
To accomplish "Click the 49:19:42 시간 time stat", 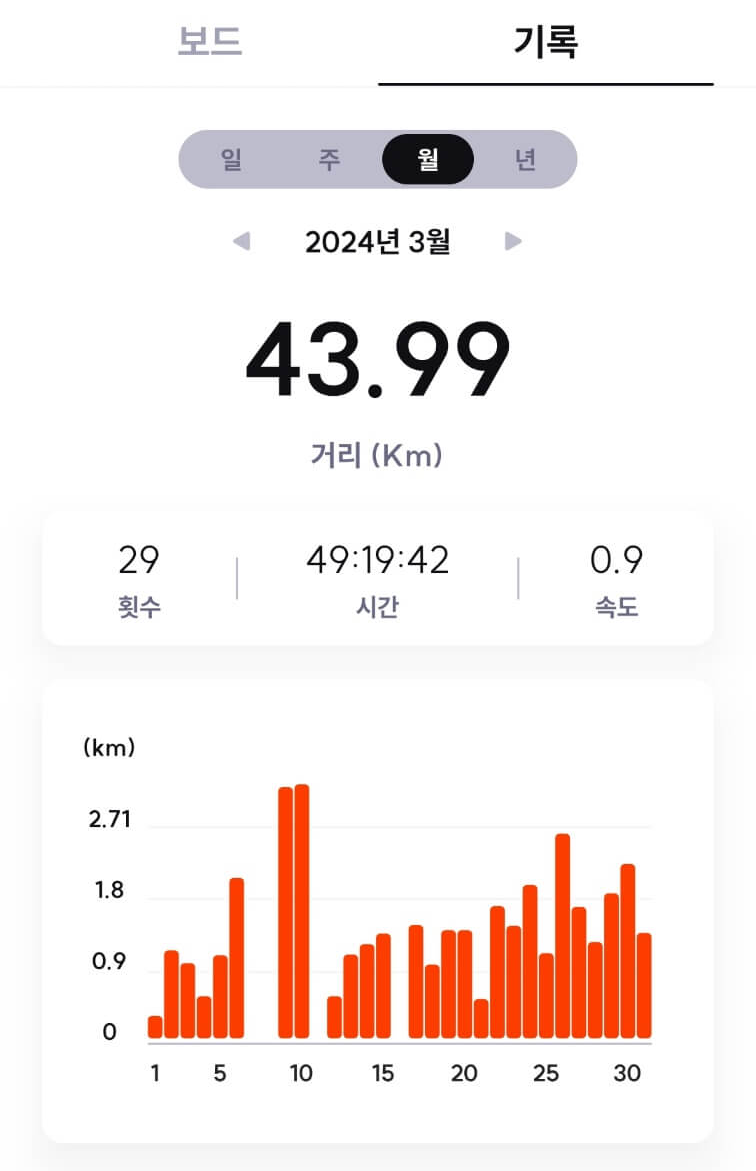I will tap(377, 578).
